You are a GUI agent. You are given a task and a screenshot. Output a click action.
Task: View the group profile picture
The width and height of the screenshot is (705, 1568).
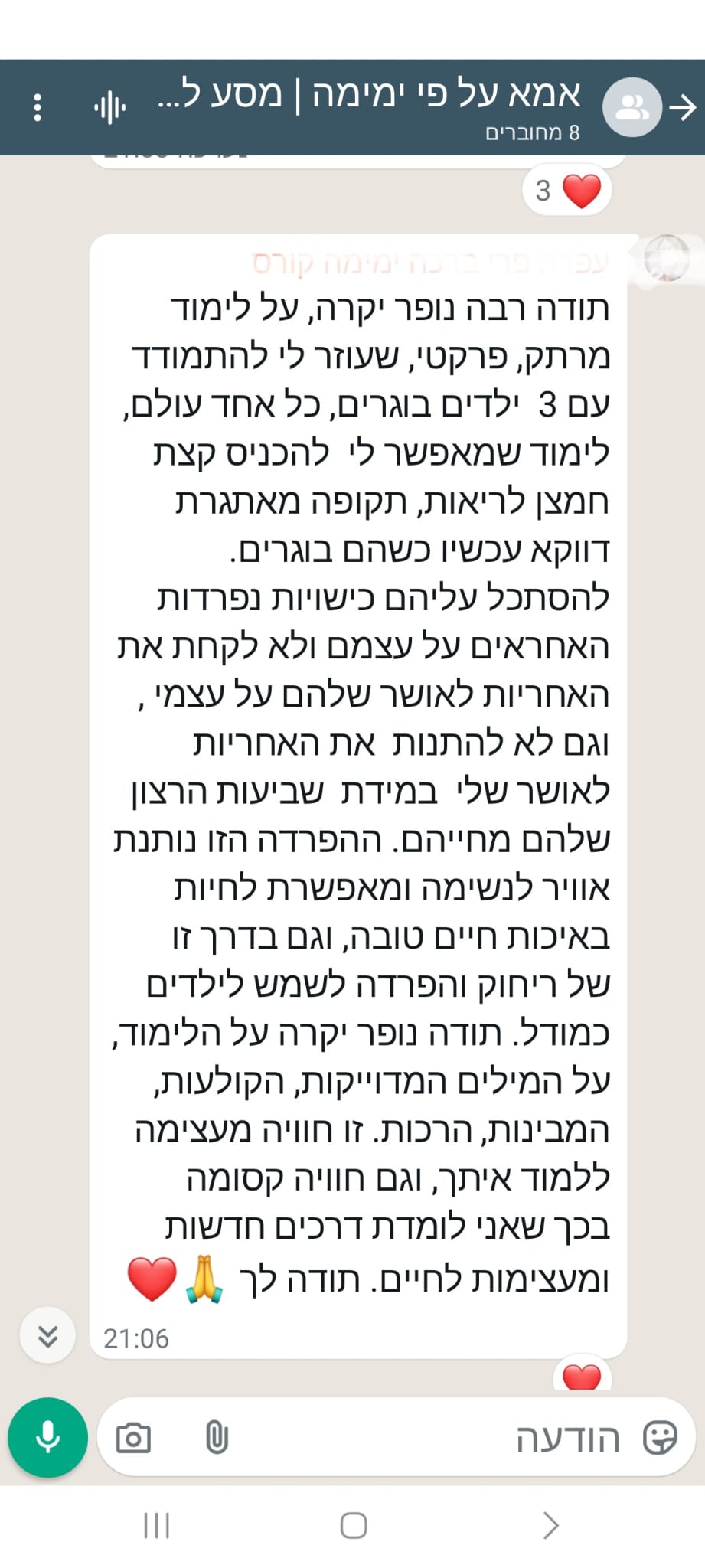[632, 107]
